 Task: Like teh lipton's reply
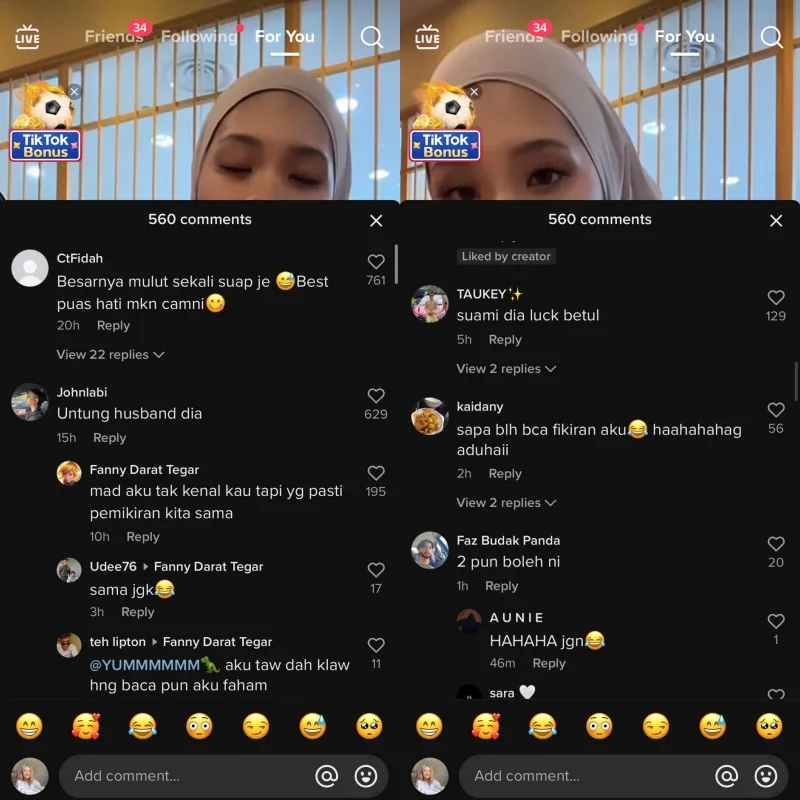click(376, 645)
